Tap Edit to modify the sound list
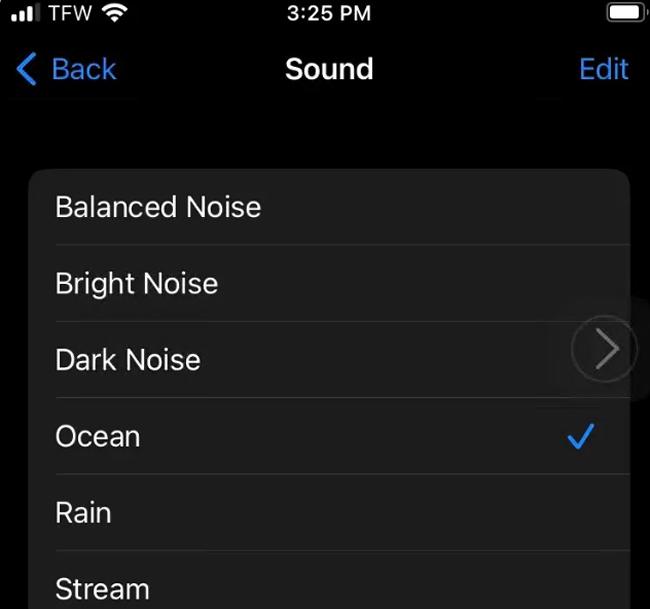 [x=604, y=69]
